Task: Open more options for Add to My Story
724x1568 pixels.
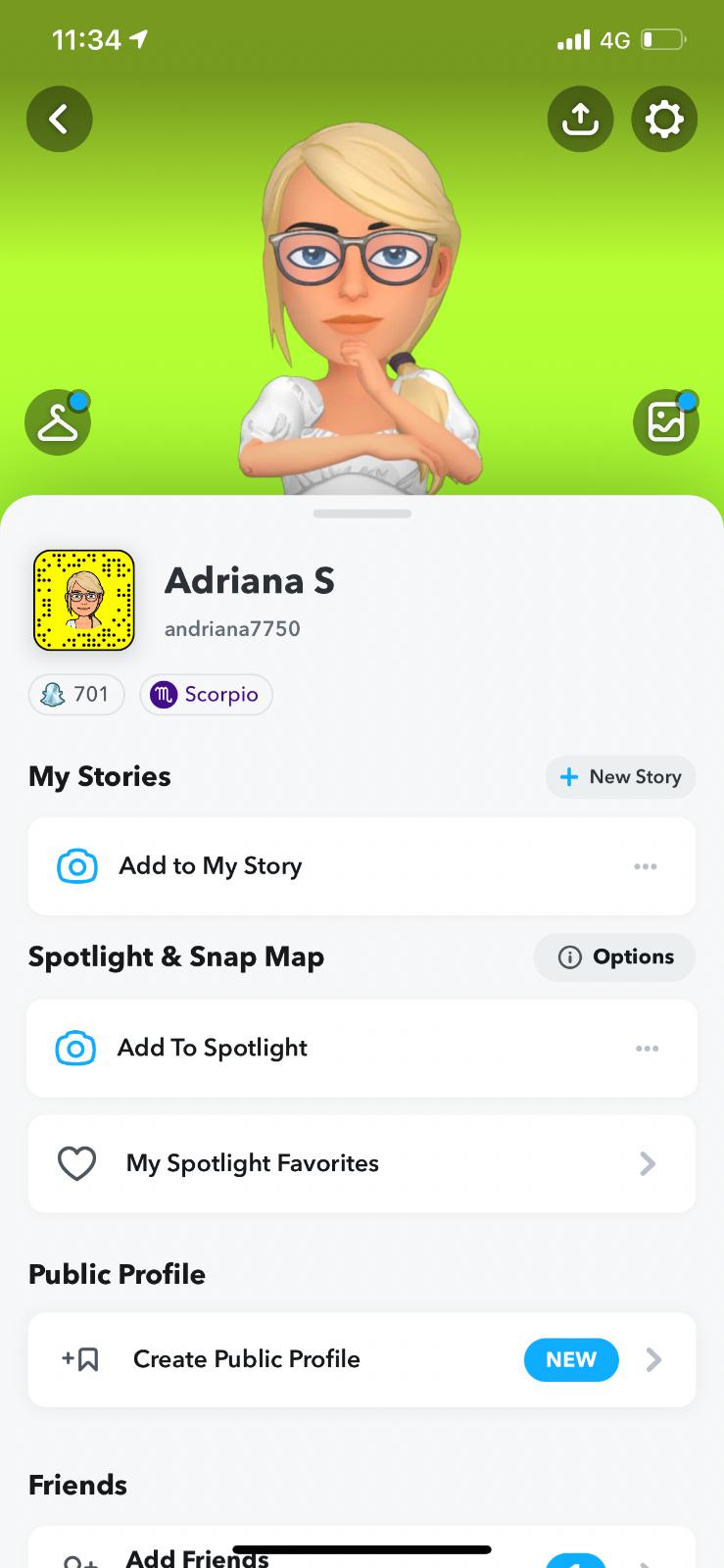Action: [646, 866]
